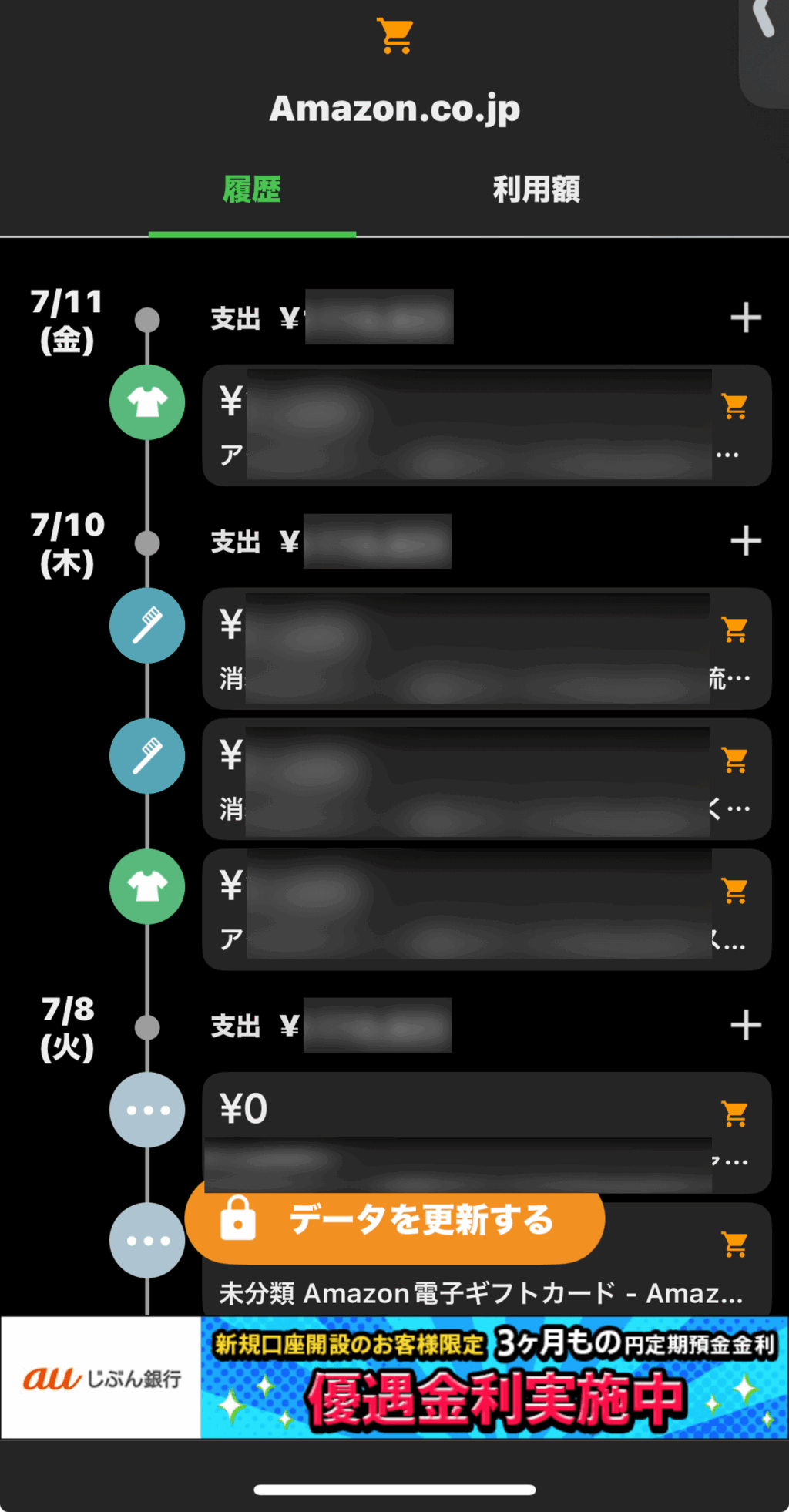Image resolution: width=789 pixels, height=1512 pixels.
Task: Select the 履歴 tab
Action: point(252,190)
